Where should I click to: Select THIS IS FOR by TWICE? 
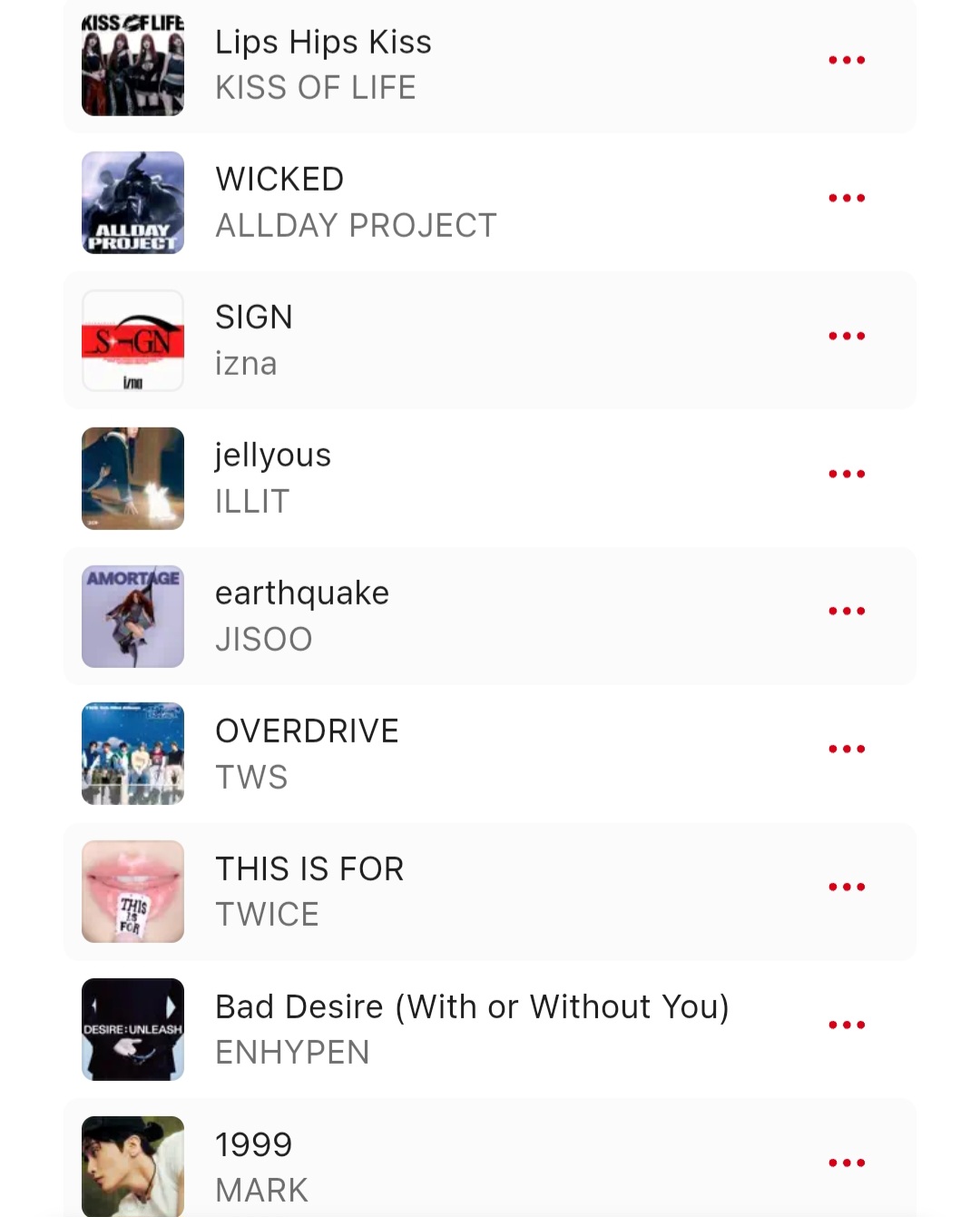[490, 892]
